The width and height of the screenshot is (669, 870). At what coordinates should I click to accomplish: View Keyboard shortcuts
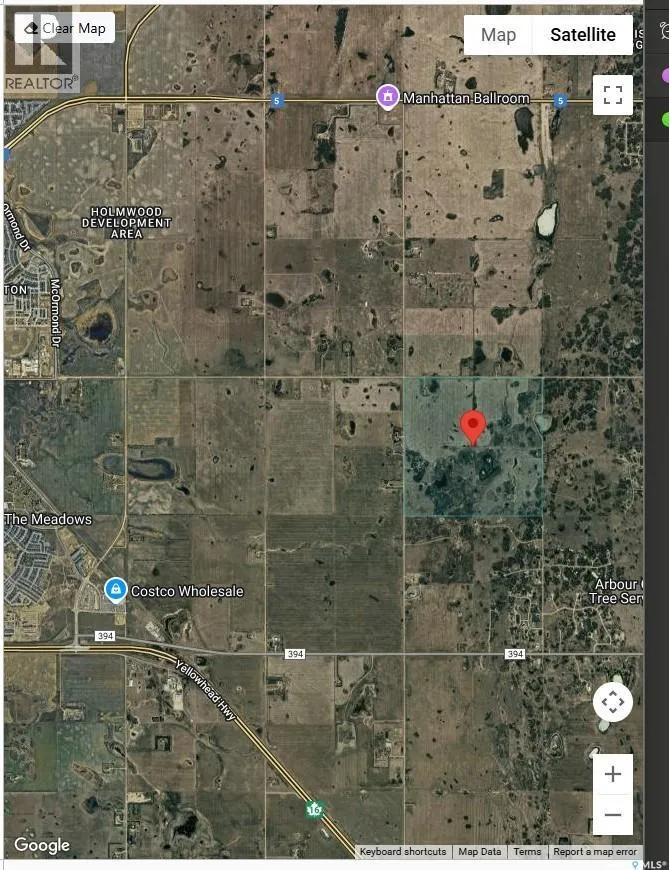pyautogui.click(x=403, y=852)
